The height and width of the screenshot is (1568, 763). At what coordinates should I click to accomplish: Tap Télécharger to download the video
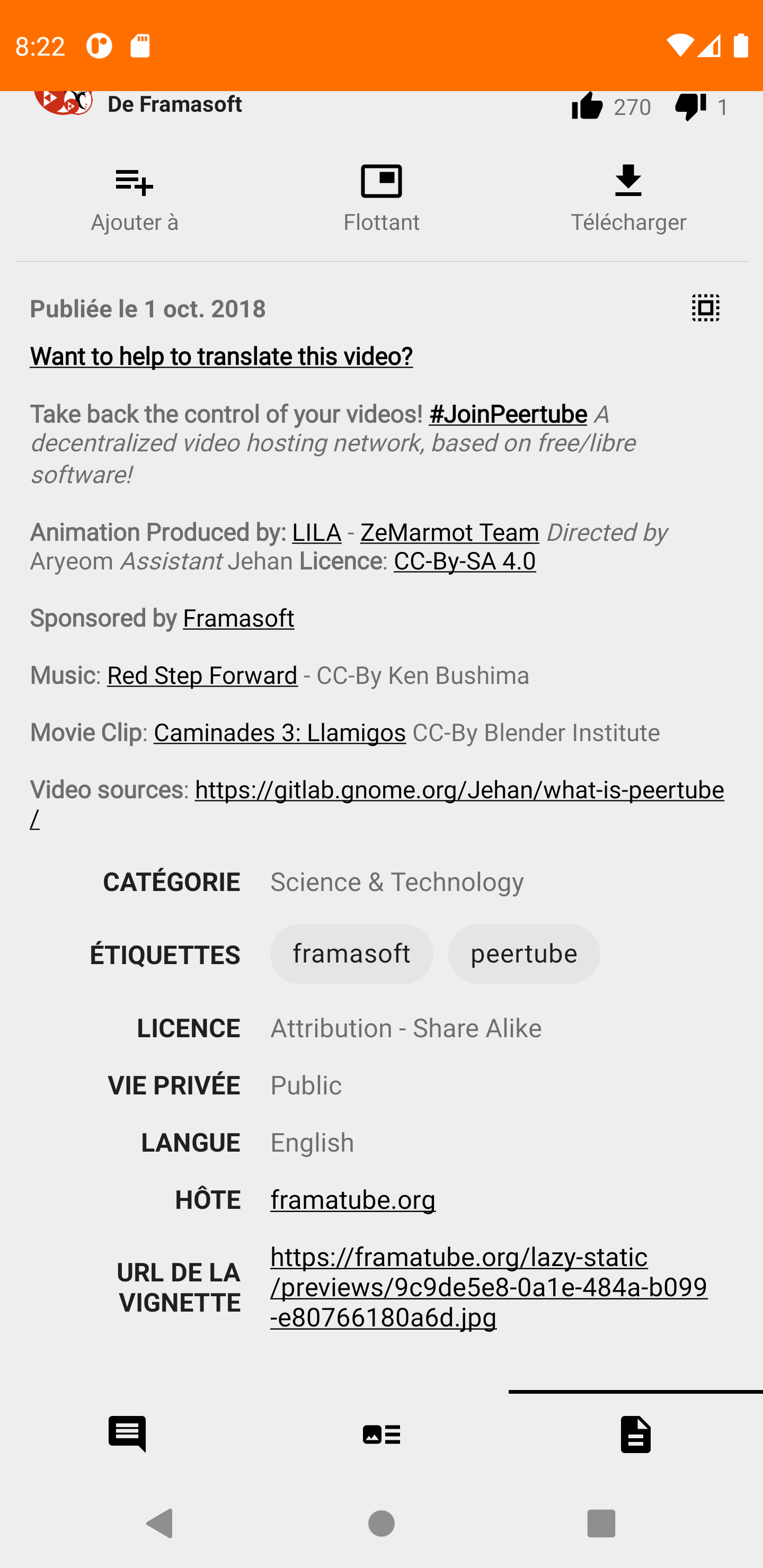(628, 199)
